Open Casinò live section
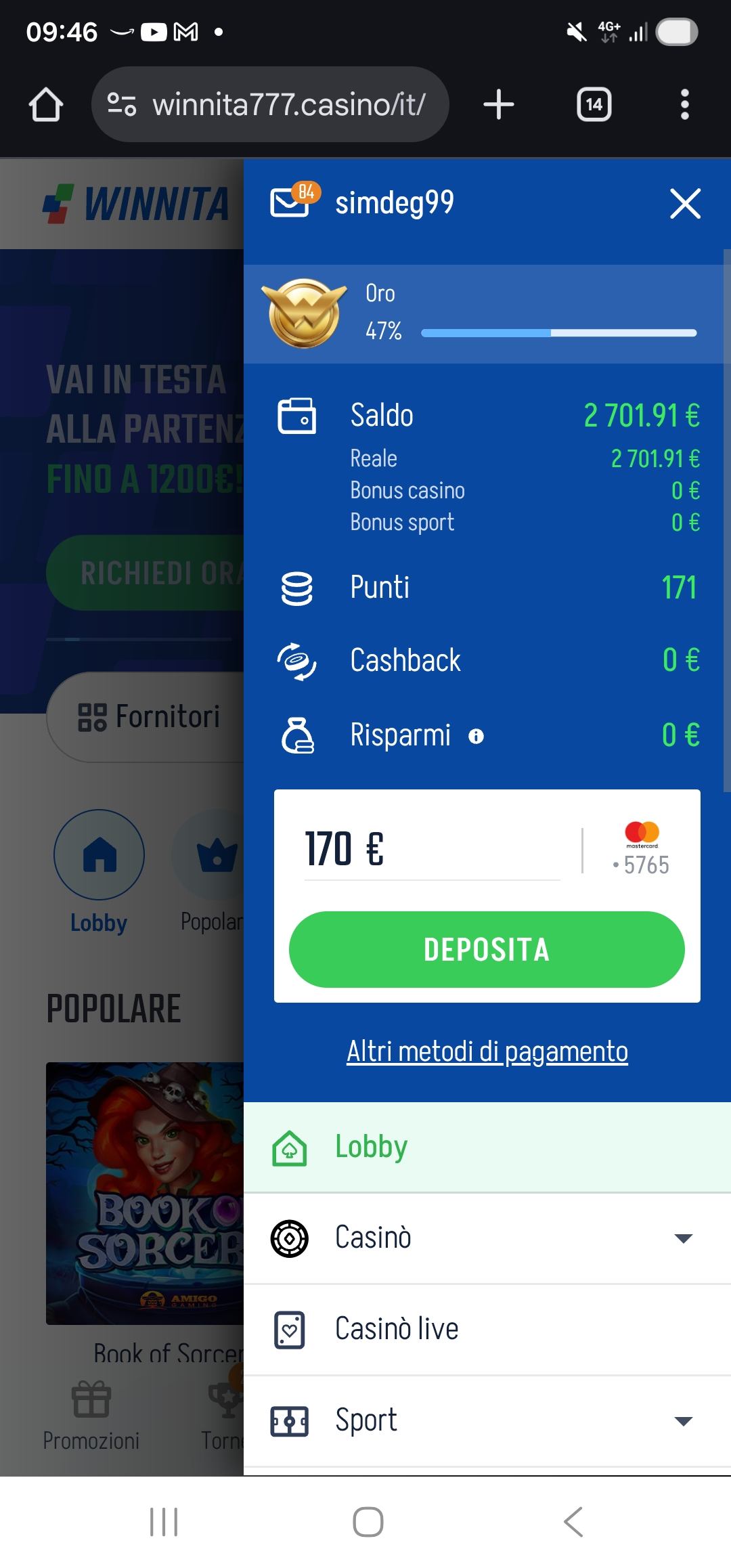 tap(397, 1328)
